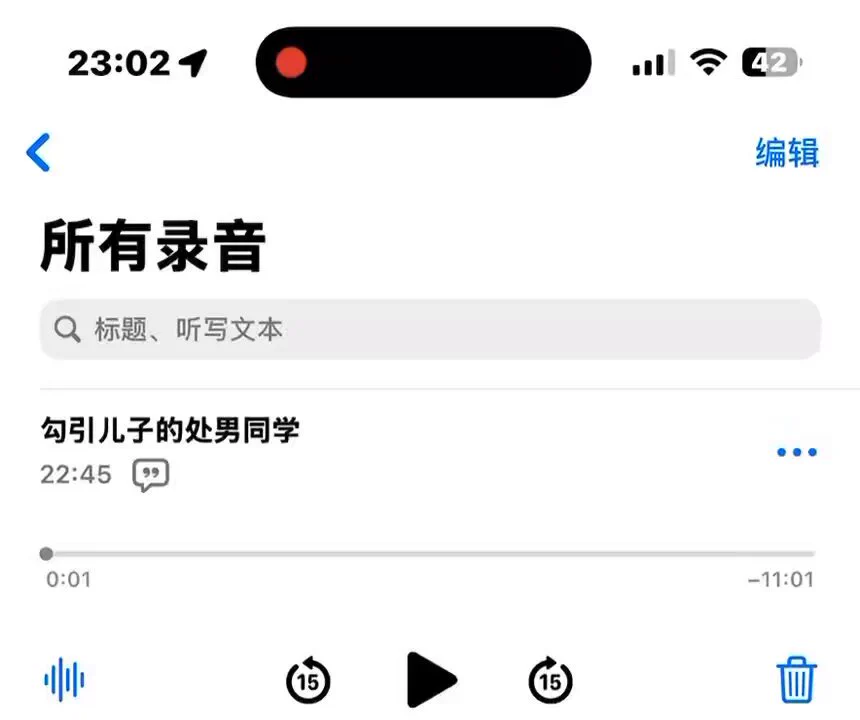Go back using the top-left arrow
Viewport: 860px width, 720px height.
click(38, 153)
